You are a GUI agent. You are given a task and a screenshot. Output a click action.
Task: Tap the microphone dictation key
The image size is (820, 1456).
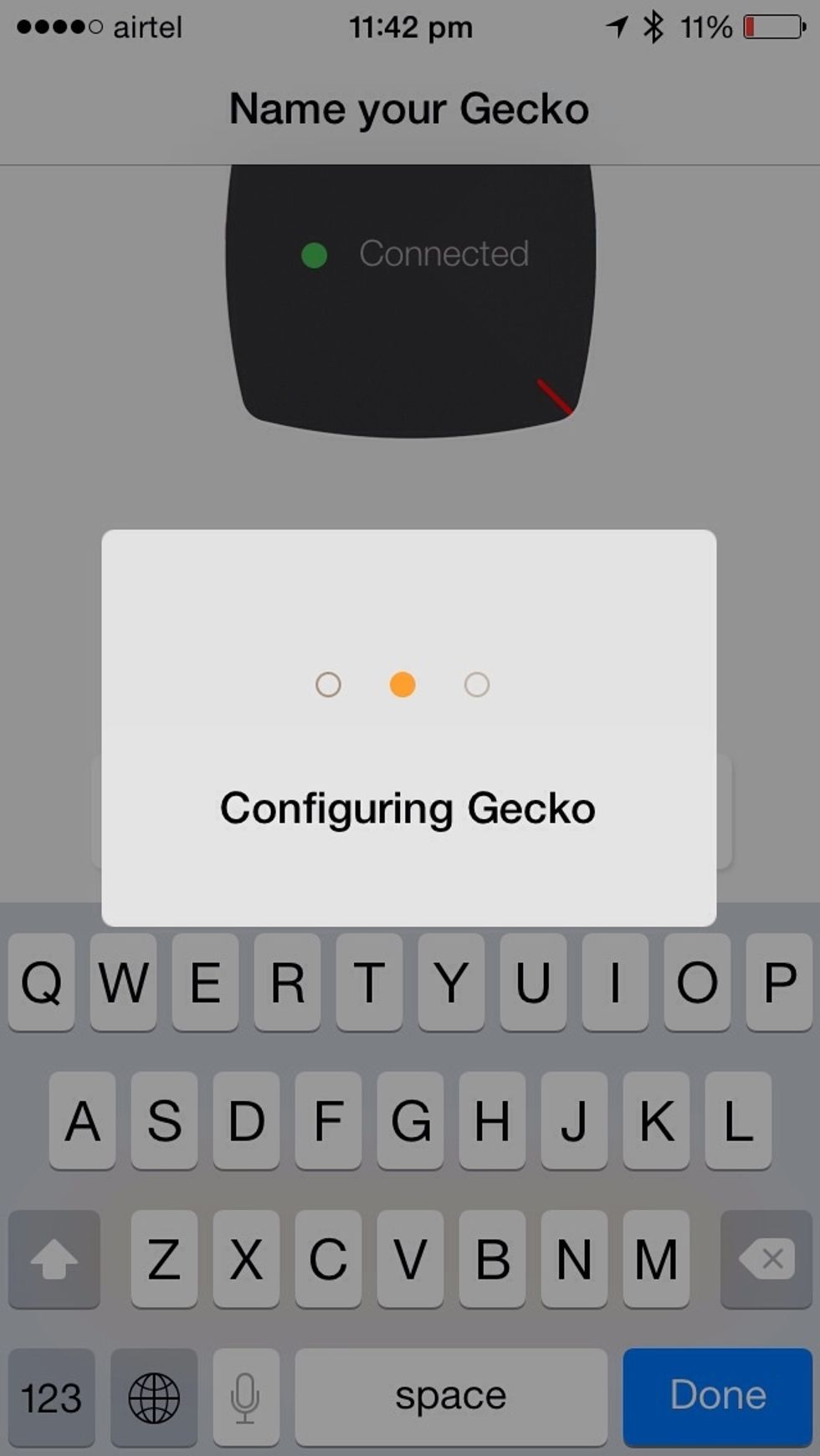click(245, 1397)
